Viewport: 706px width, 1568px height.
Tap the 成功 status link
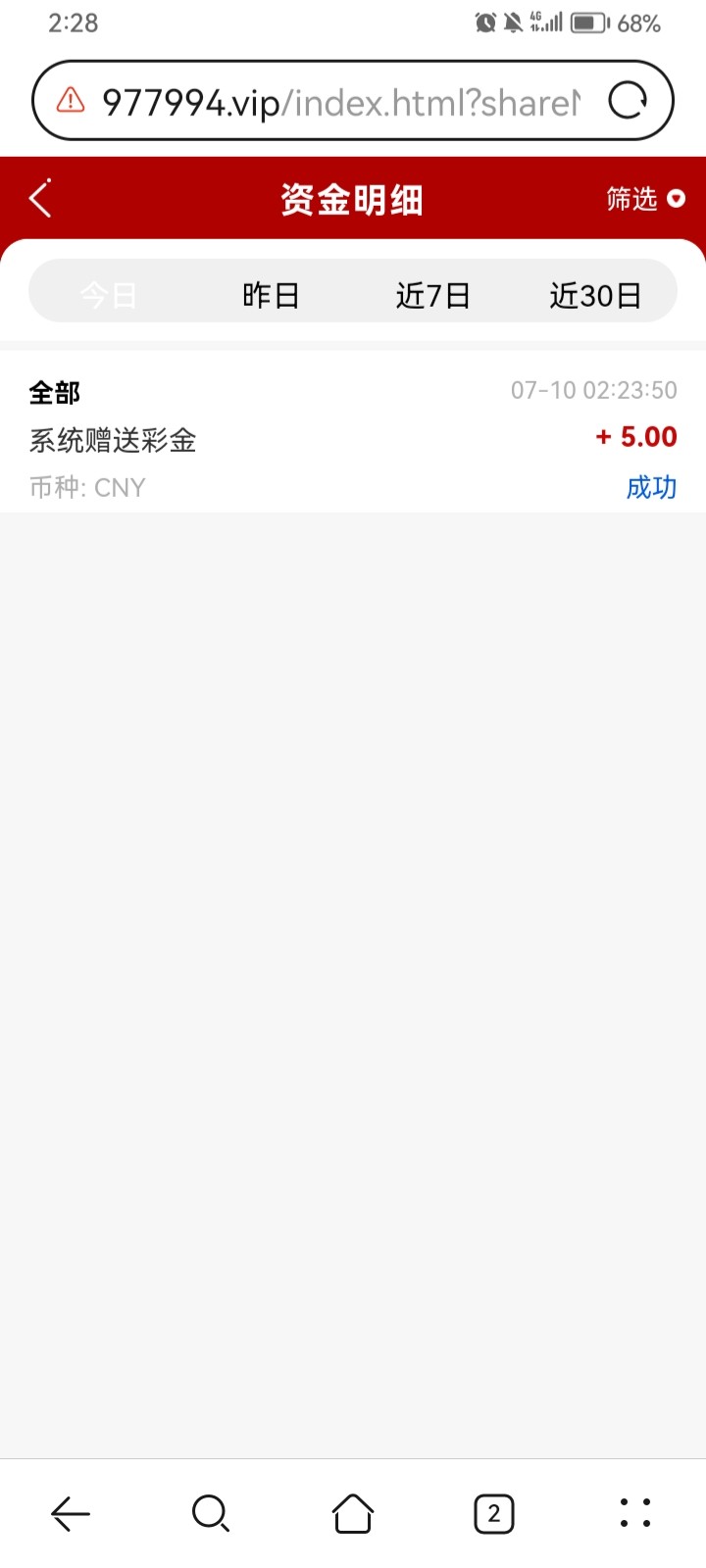pyautogui.click(x=652, y=487)
